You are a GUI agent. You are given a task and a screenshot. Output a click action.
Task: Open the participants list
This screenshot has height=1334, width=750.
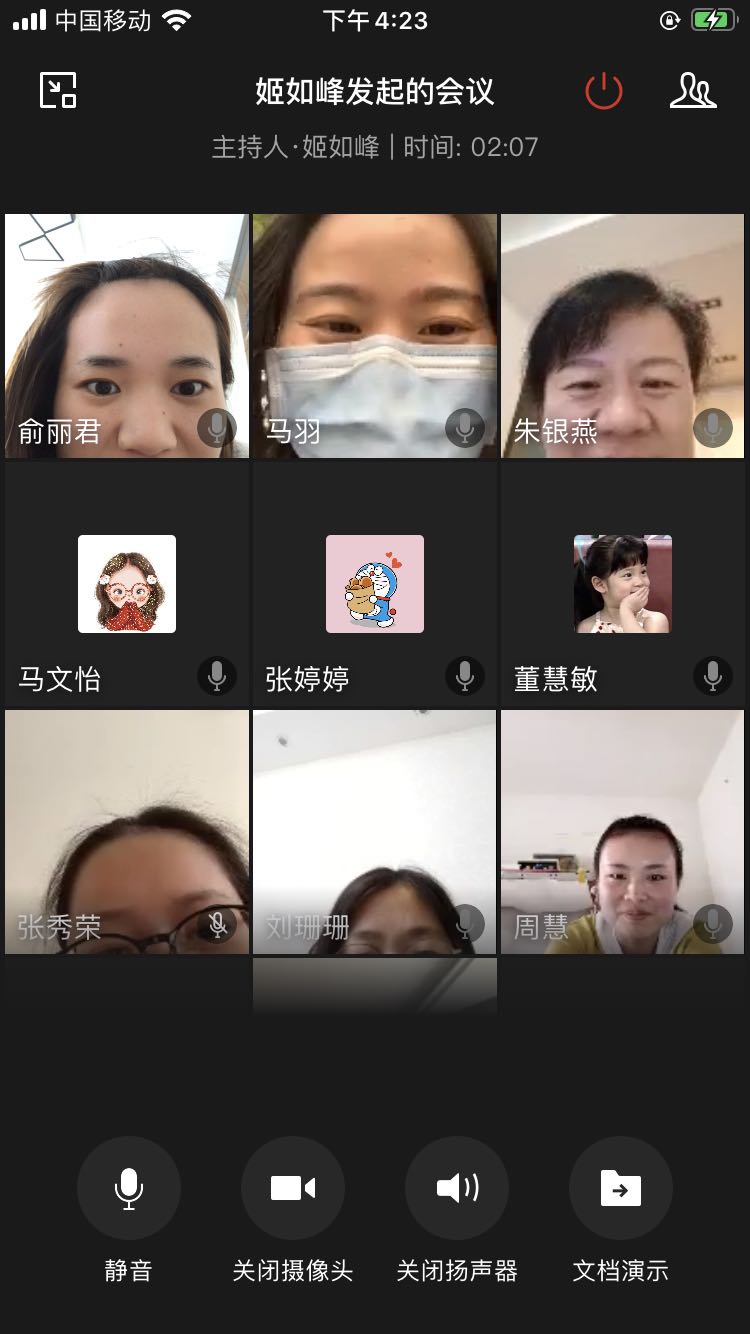692,91
